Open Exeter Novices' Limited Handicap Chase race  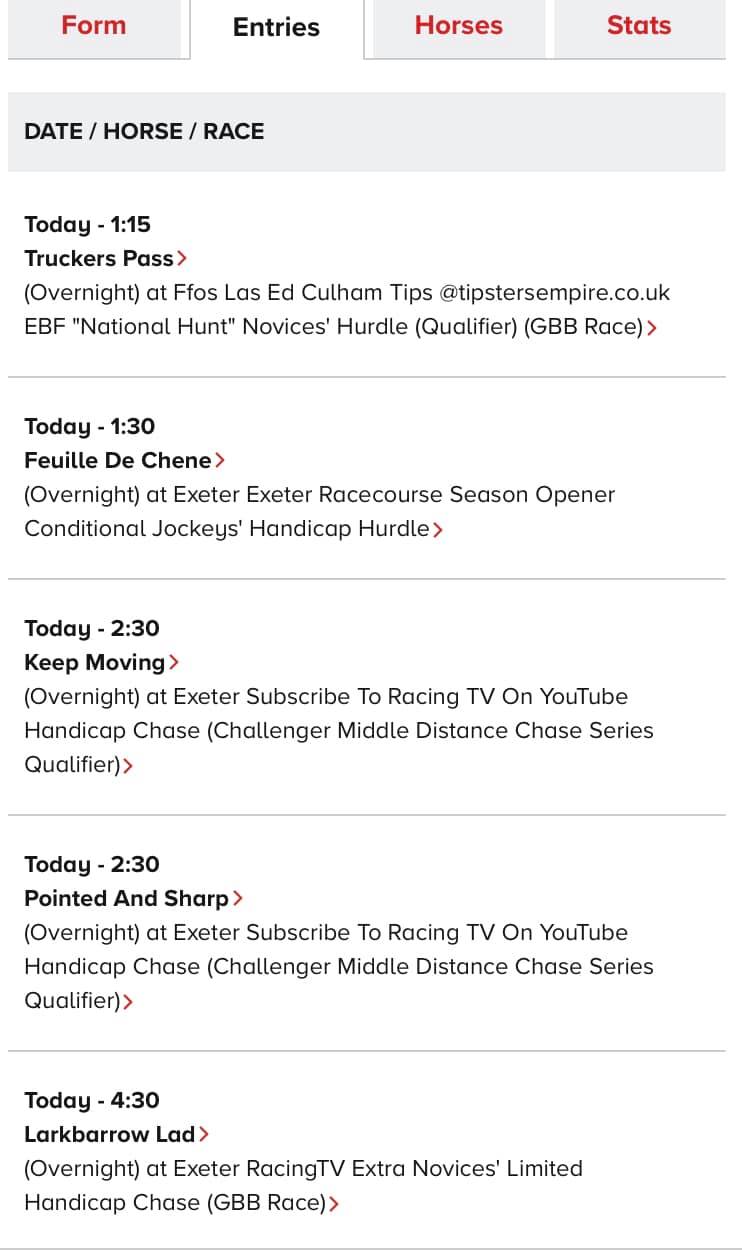pos(304,1185)
